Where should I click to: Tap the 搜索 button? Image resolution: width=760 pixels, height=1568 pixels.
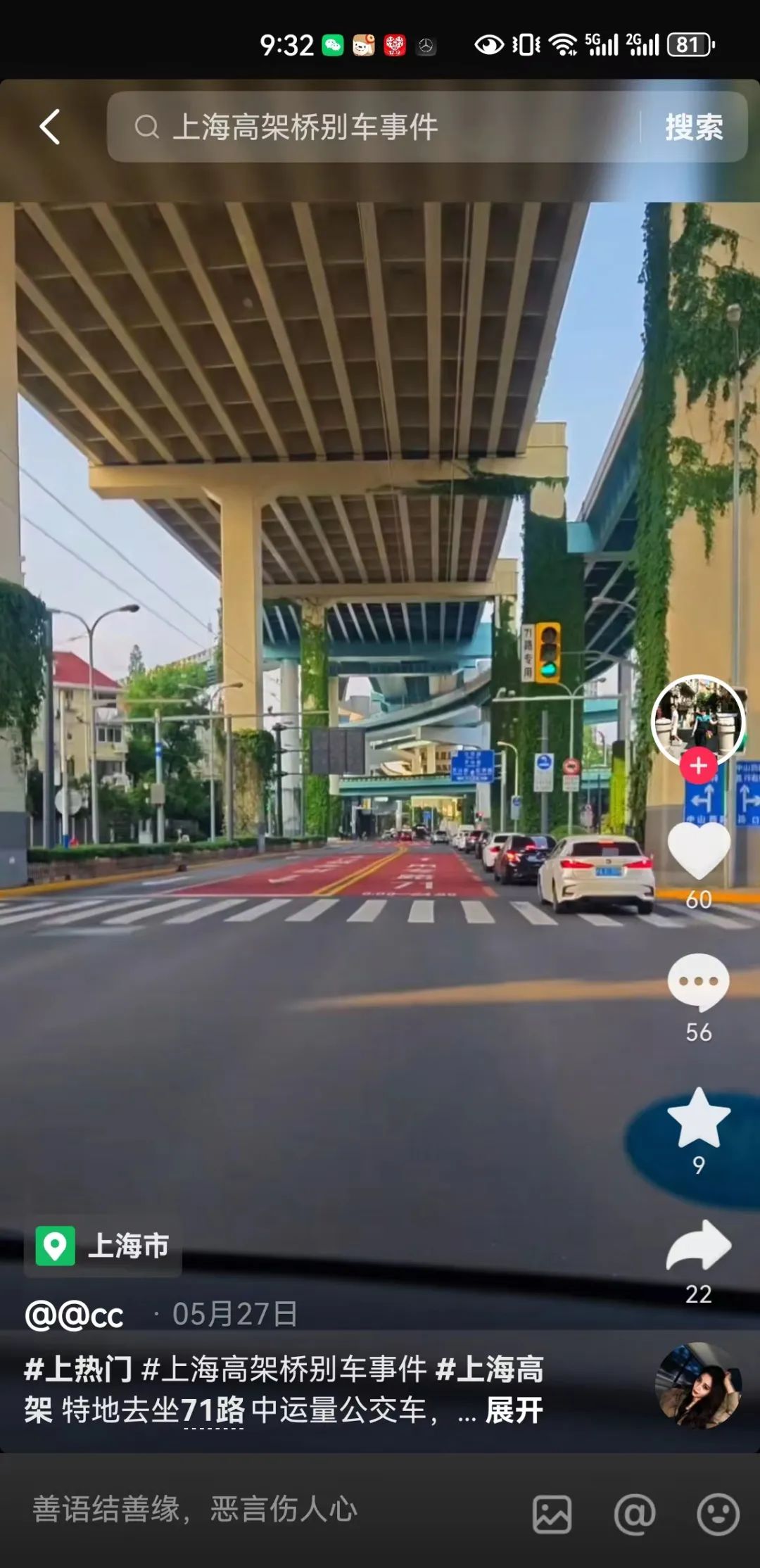[694, 127]
